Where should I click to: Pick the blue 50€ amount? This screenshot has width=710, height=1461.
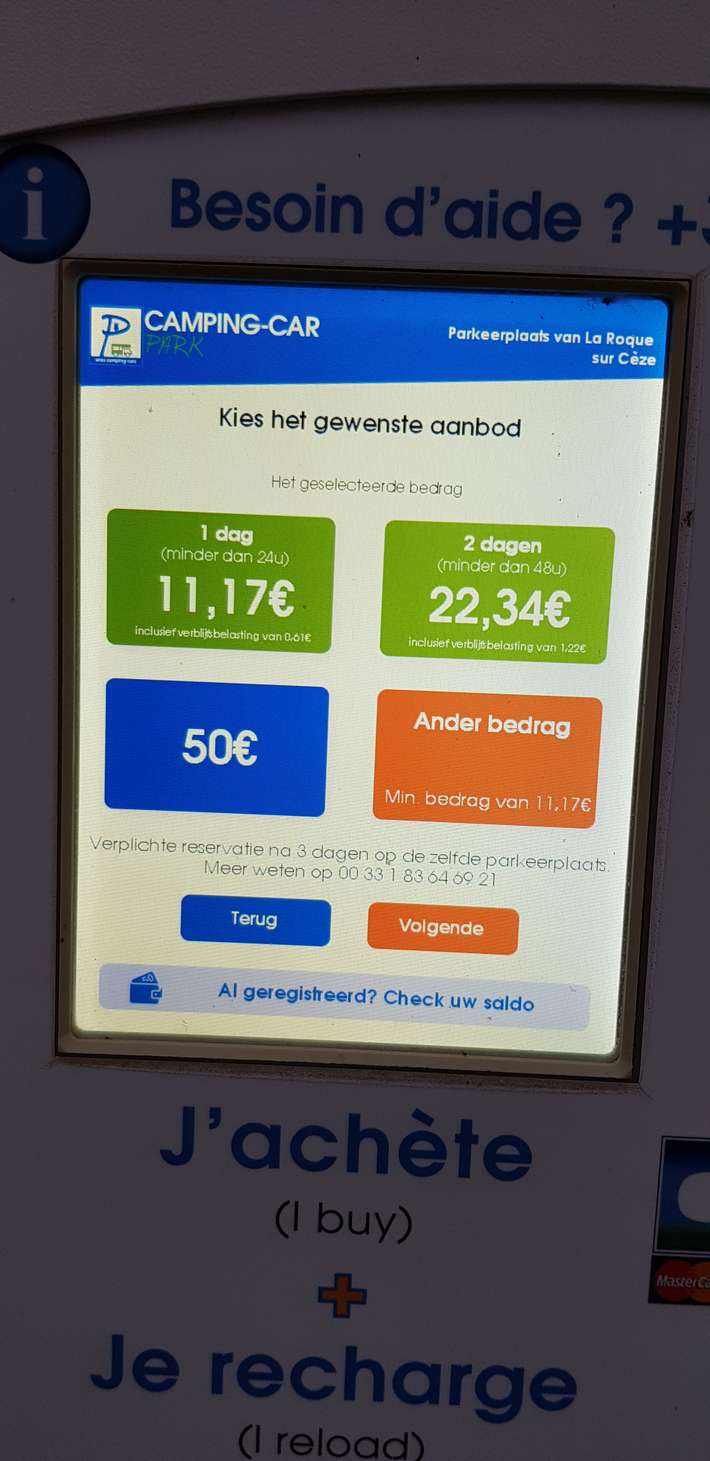tap(217, 748)
